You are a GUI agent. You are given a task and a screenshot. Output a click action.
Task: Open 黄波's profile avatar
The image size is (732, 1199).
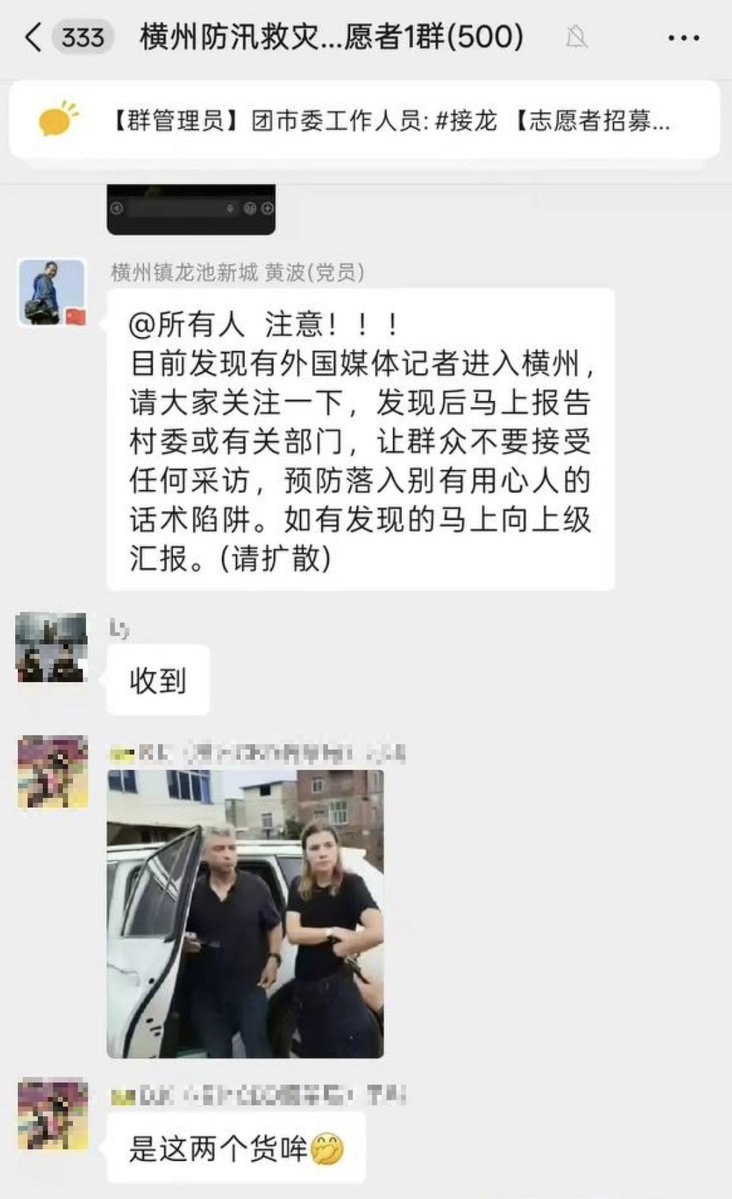[52, 293]
